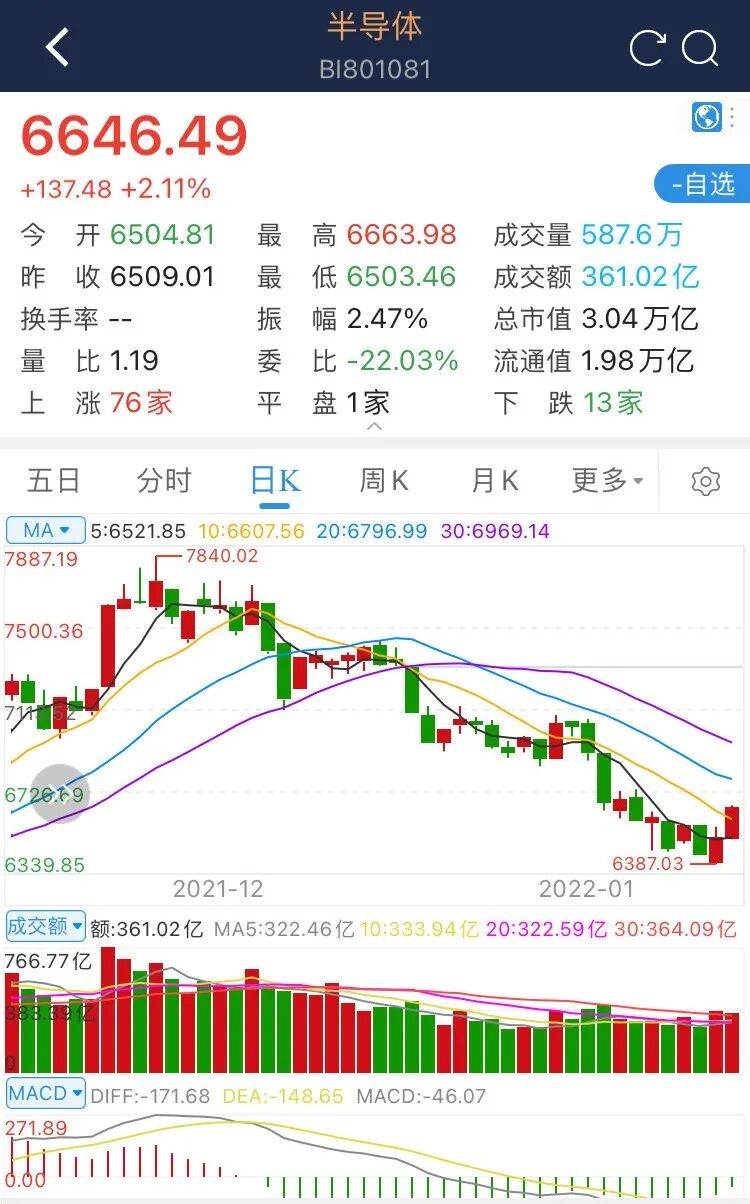The height and width of the screenshot is (1204, 750).
Task: Expand the 更多 chart period dropdown
Action: 608,481
